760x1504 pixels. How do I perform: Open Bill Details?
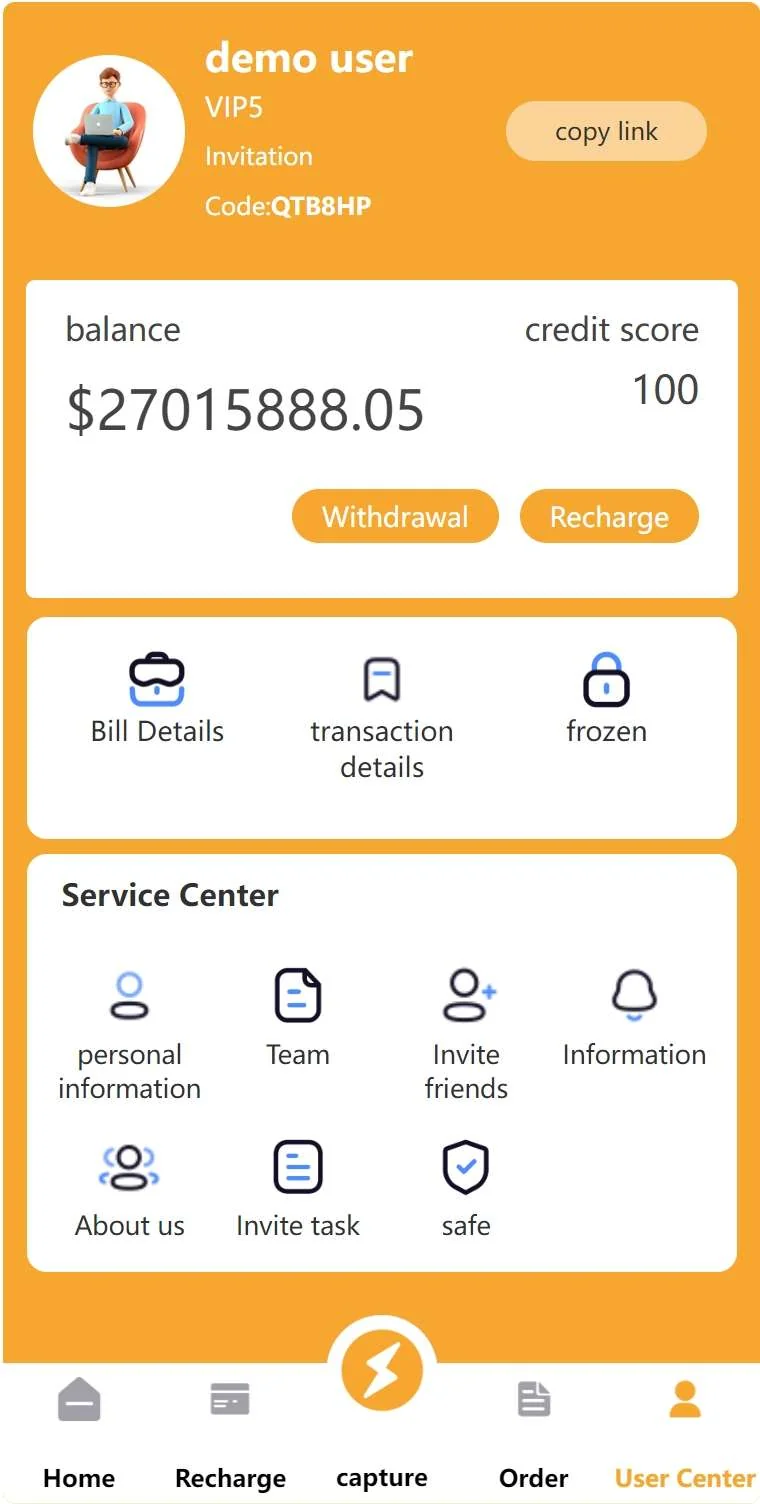click(x=157, y=699)
